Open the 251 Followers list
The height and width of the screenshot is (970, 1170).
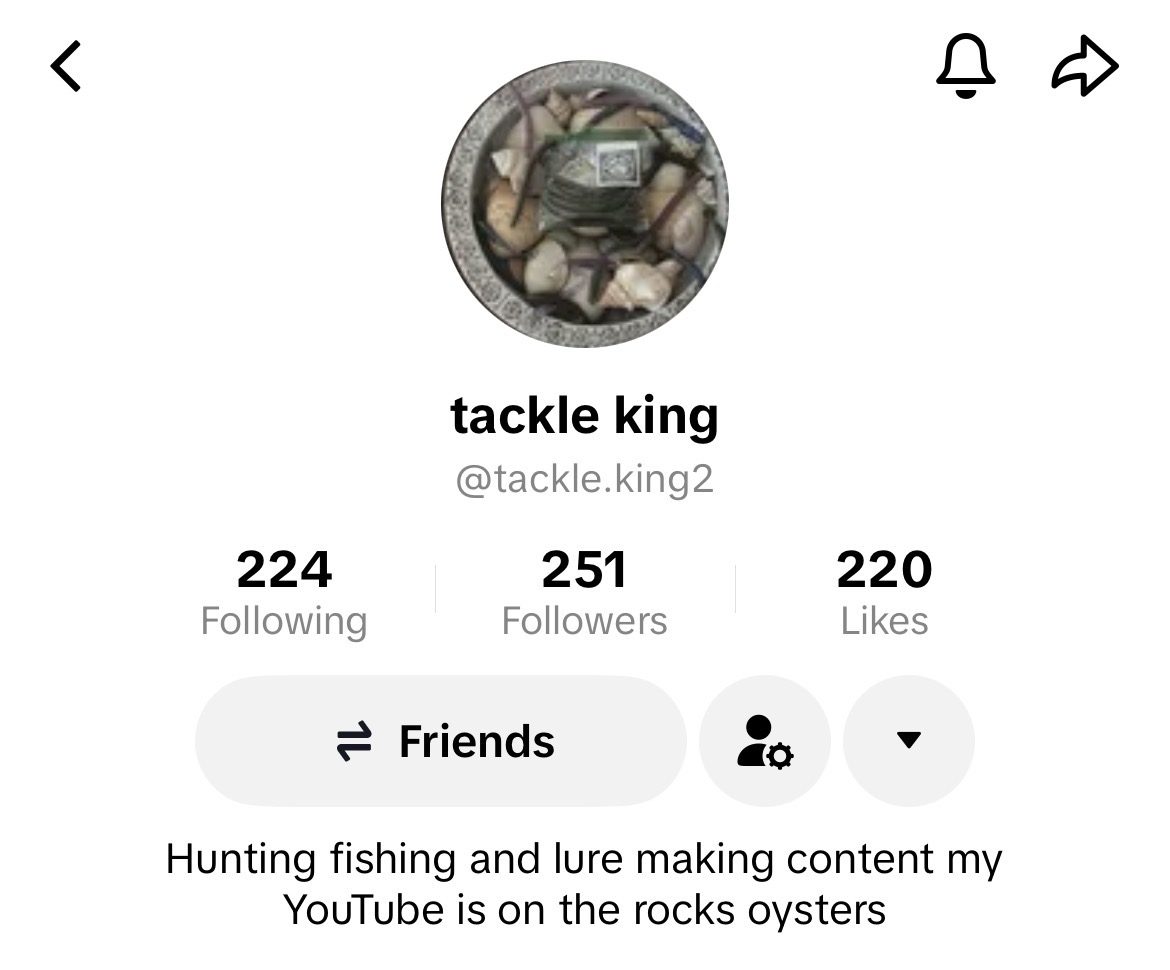[584, 593]
